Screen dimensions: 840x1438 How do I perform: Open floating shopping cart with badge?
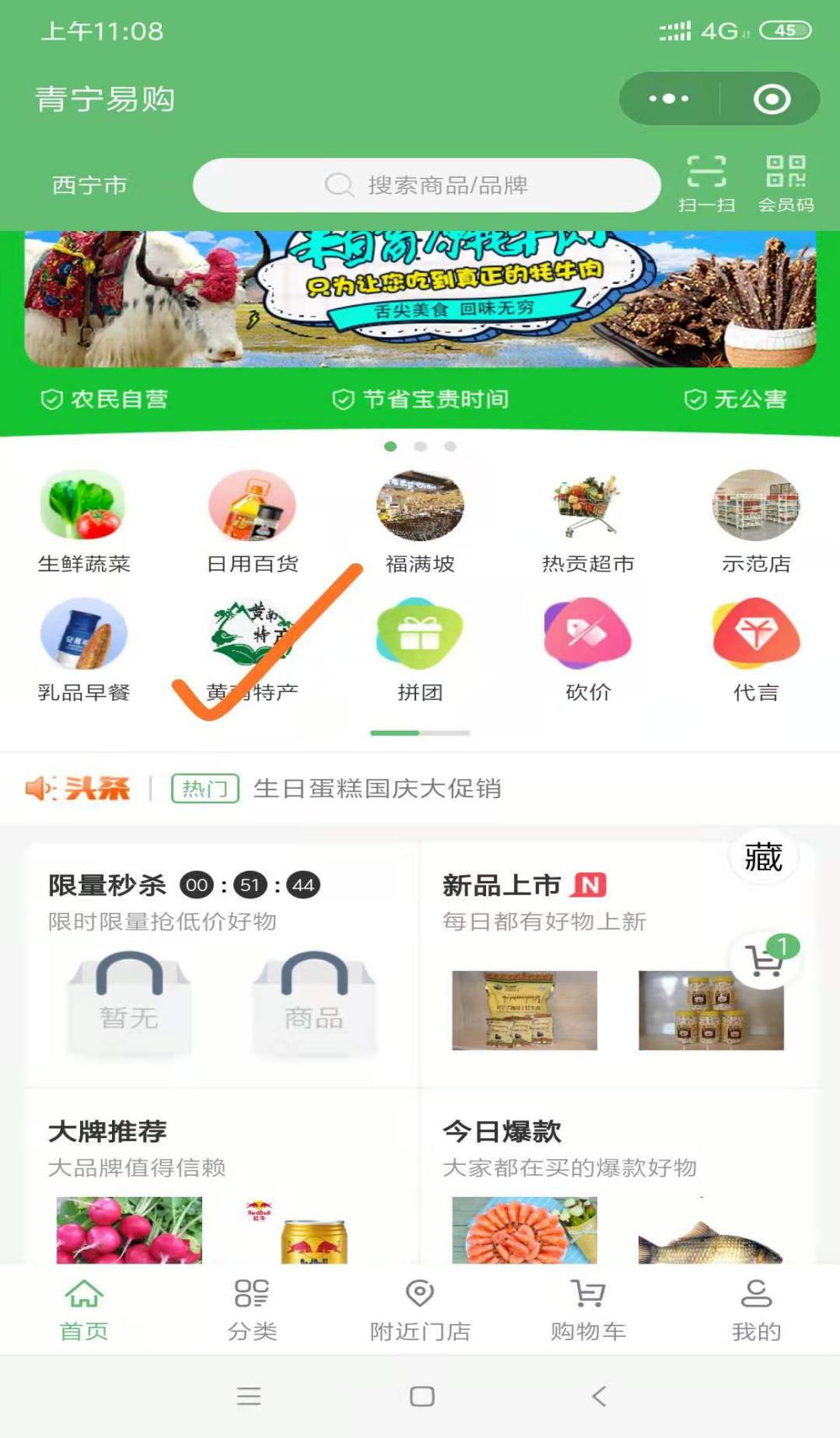[765, 960]
